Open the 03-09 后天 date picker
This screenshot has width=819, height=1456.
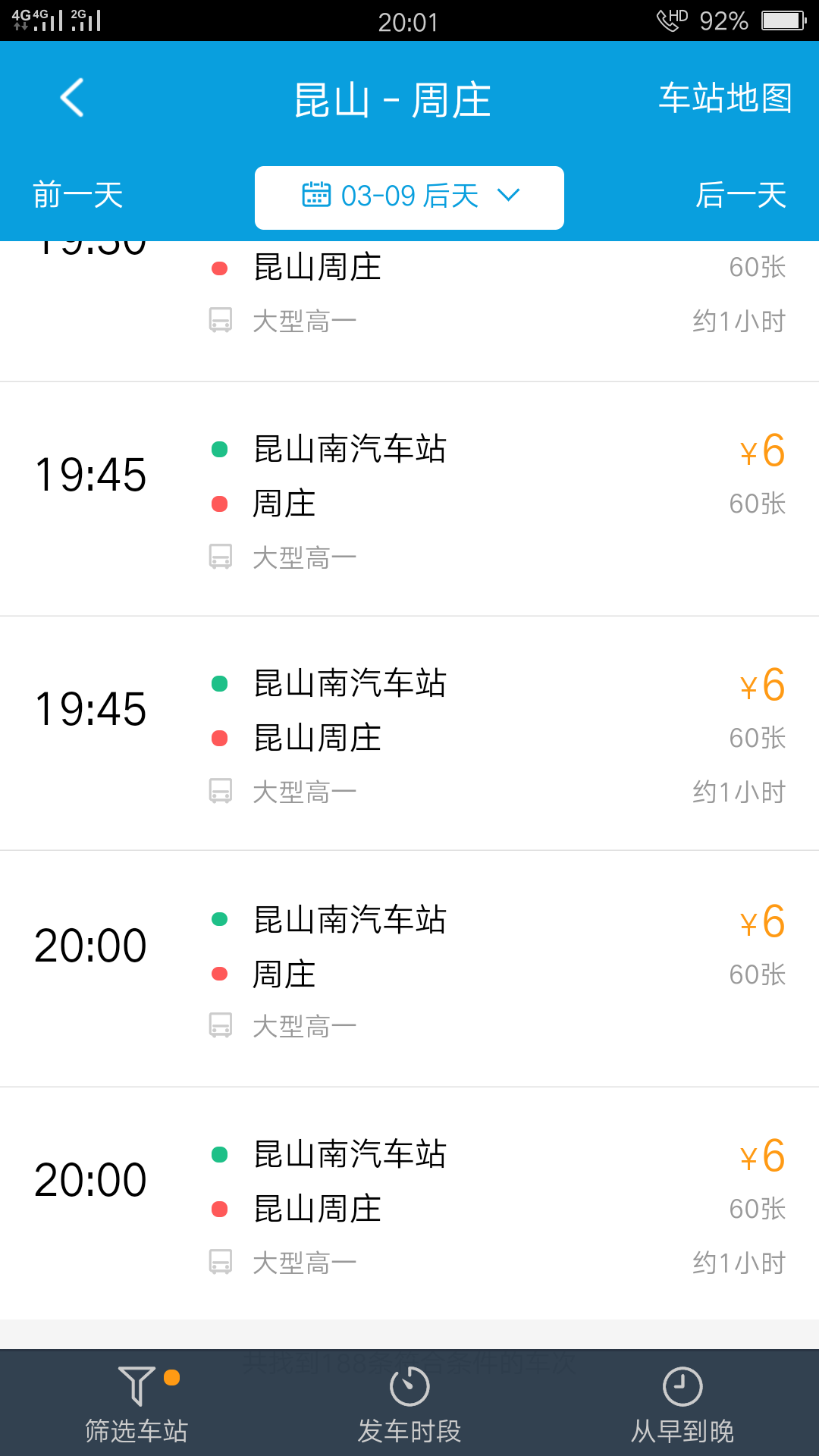point(409,197)
